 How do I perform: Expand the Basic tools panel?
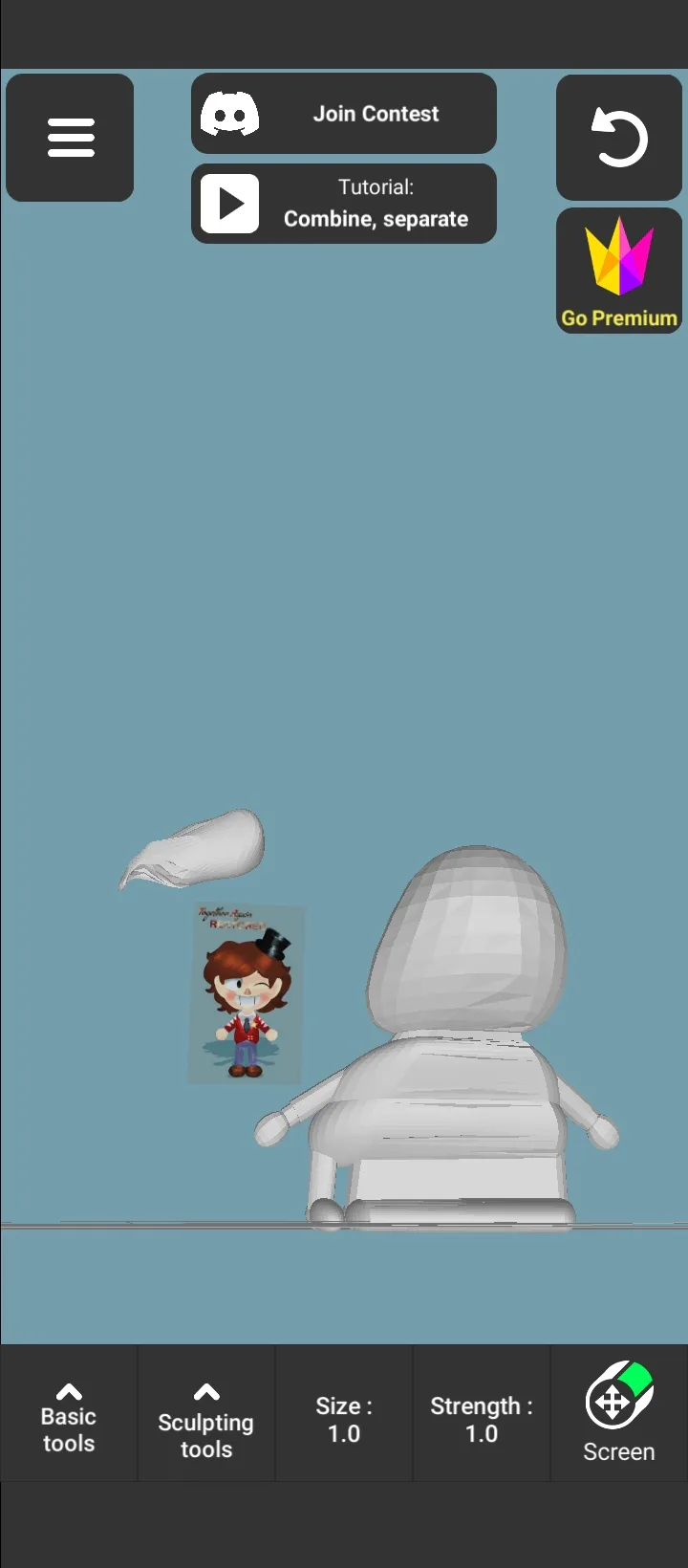[69, 1414]
